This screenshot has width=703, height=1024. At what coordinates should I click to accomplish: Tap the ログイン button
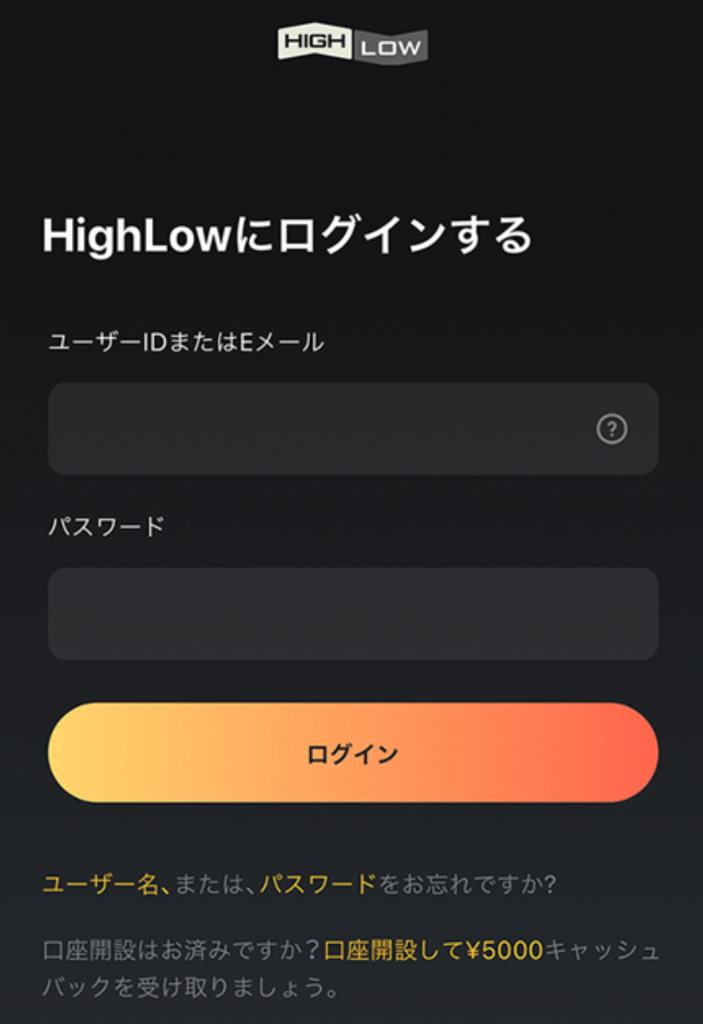(x=352, y=753)
